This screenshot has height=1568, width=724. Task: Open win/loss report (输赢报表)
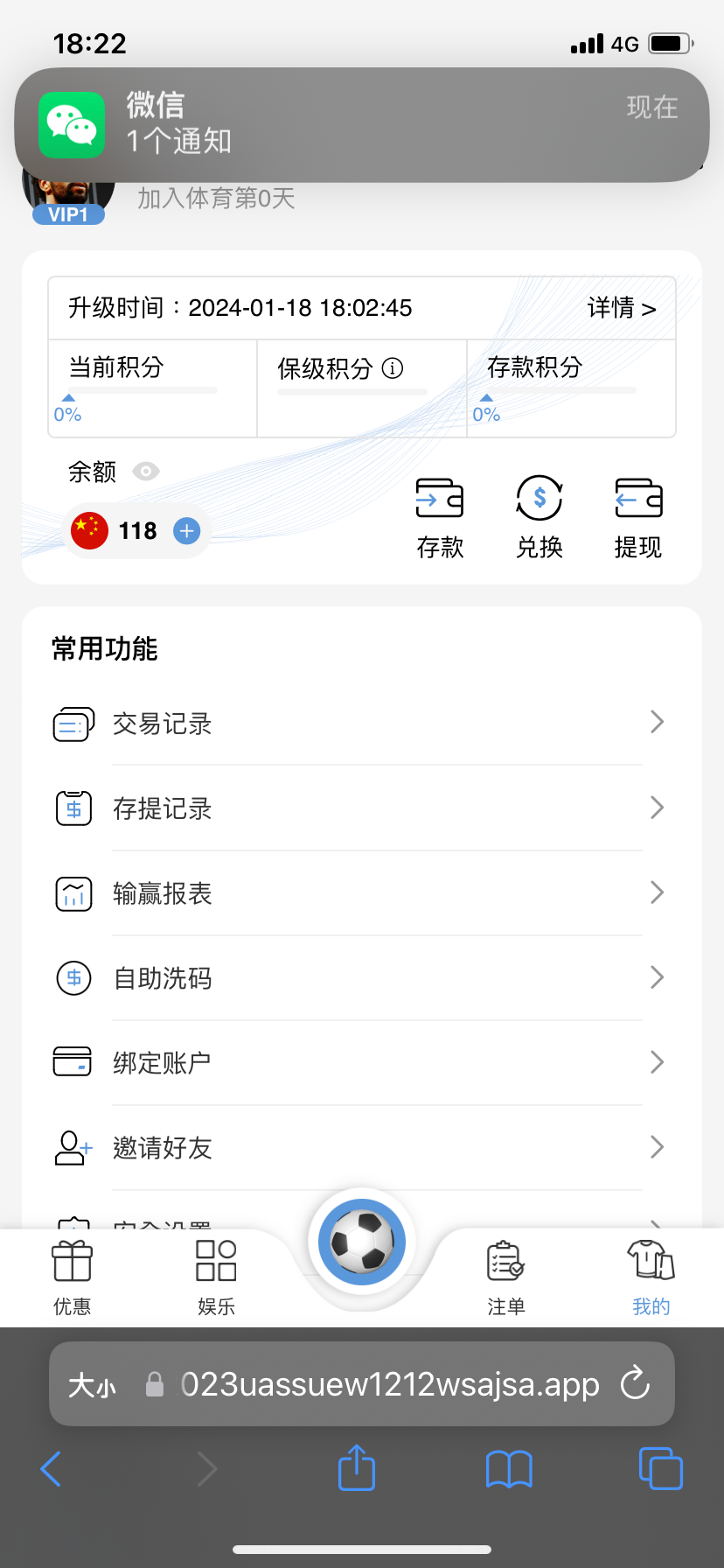[359, 893]
